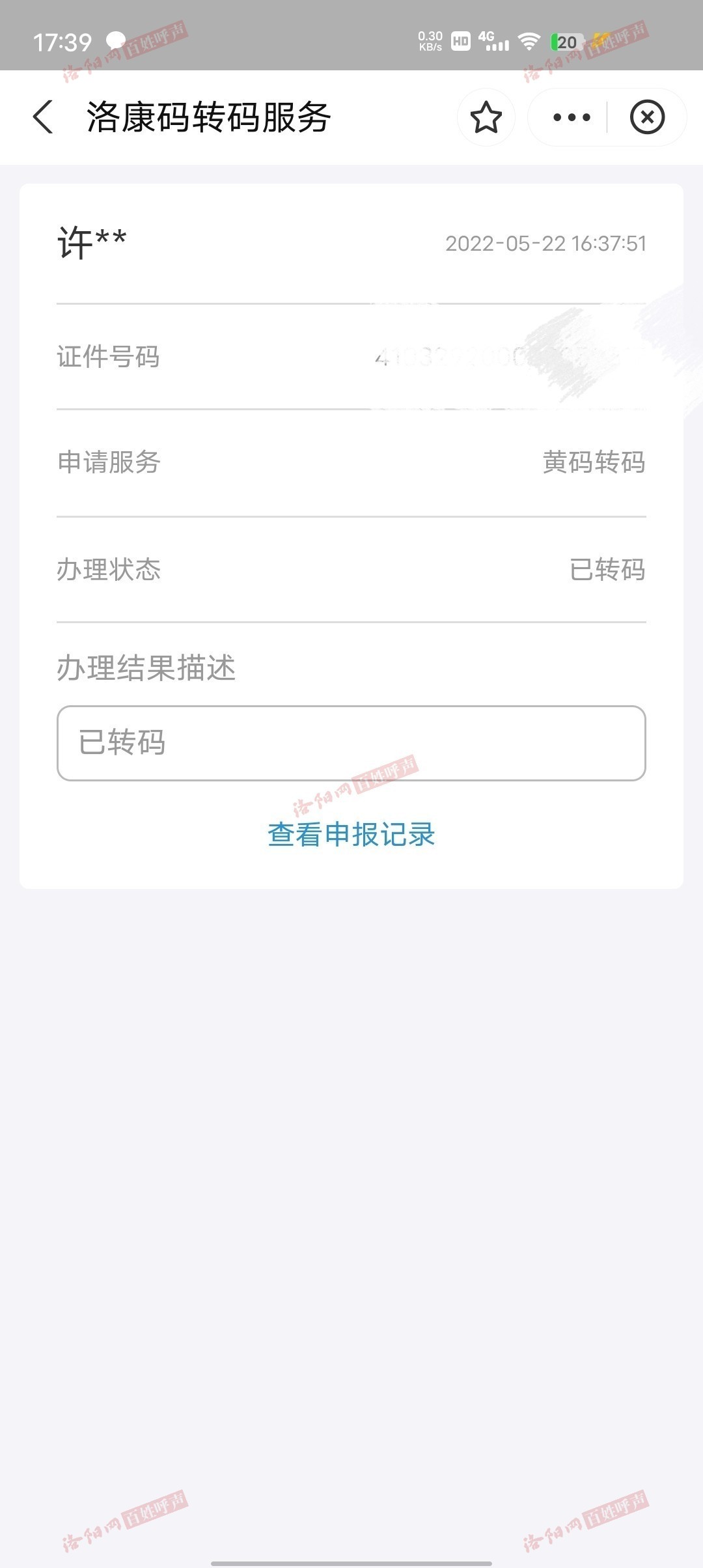Close the mini program

click(647, 117)
